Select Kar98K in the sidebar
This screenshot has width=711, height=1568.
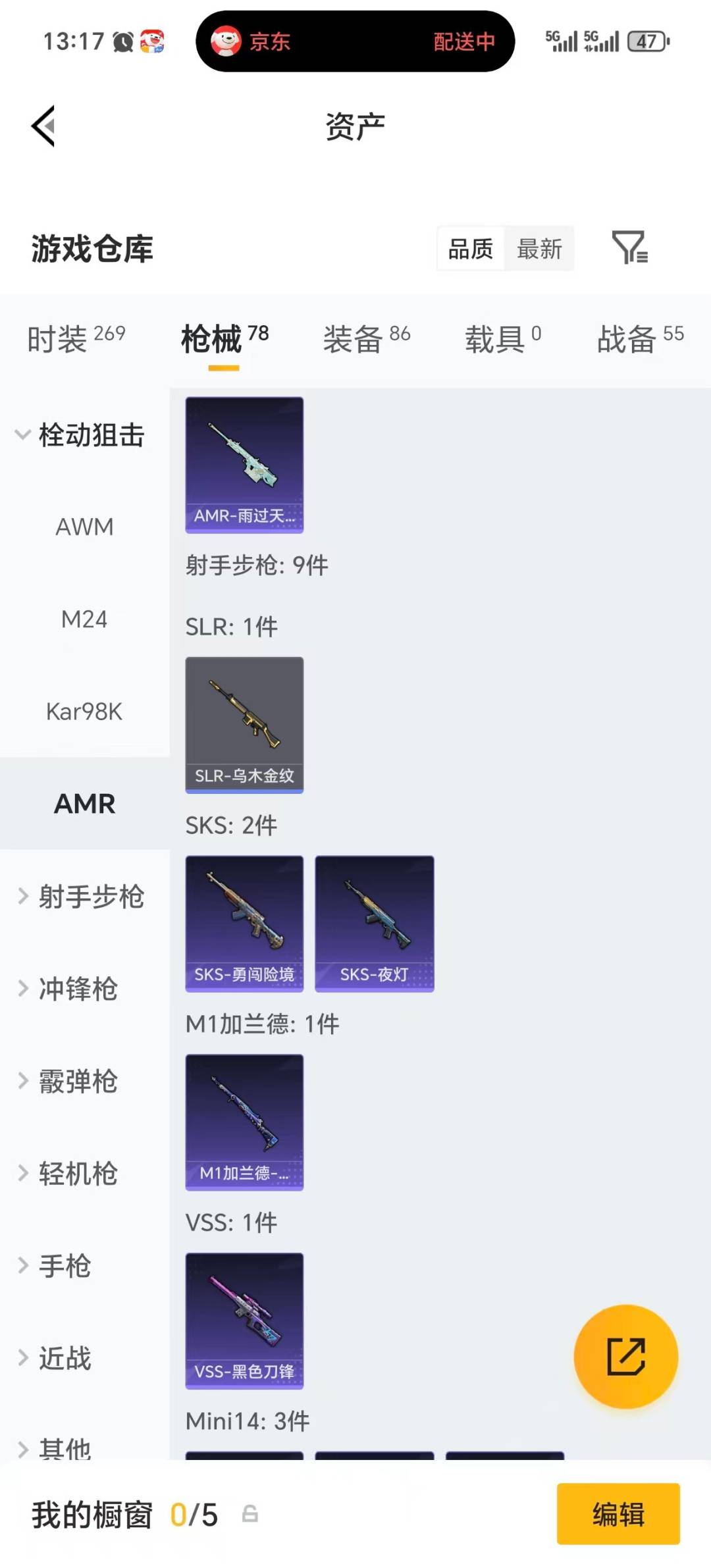point(84,711)
